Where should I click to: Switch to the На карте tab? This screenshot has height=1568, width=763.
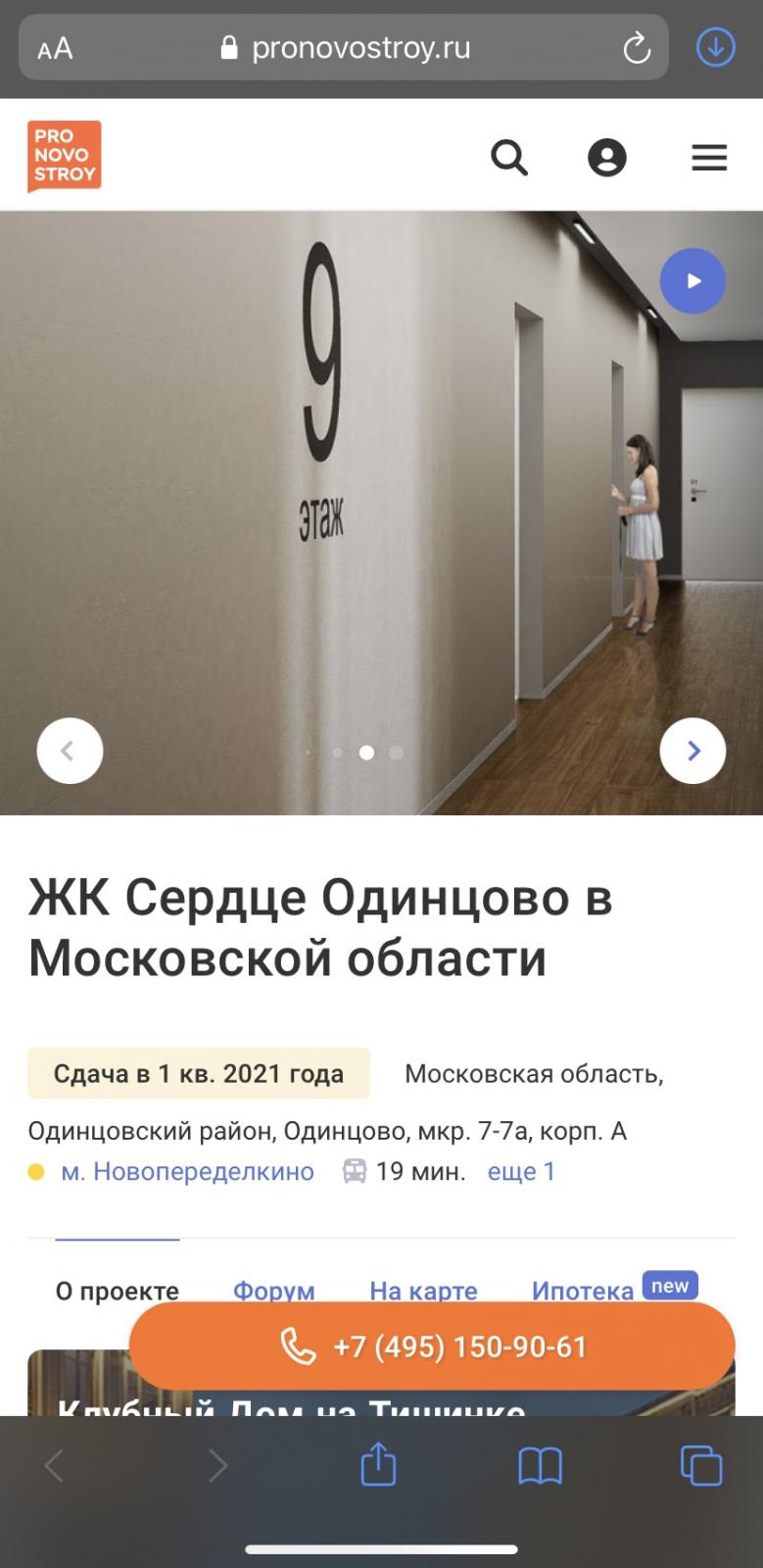click(423, 1291)
